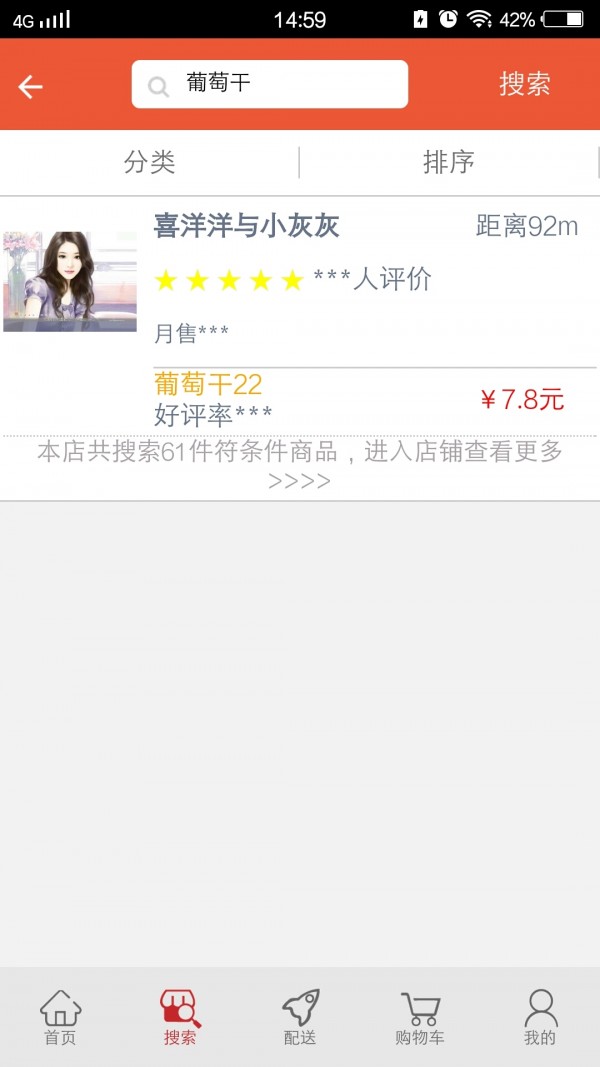The image size is (600, 1067).
Task: Go back using the top arrow
Action: pyautogui.click(x=31, y=87)
